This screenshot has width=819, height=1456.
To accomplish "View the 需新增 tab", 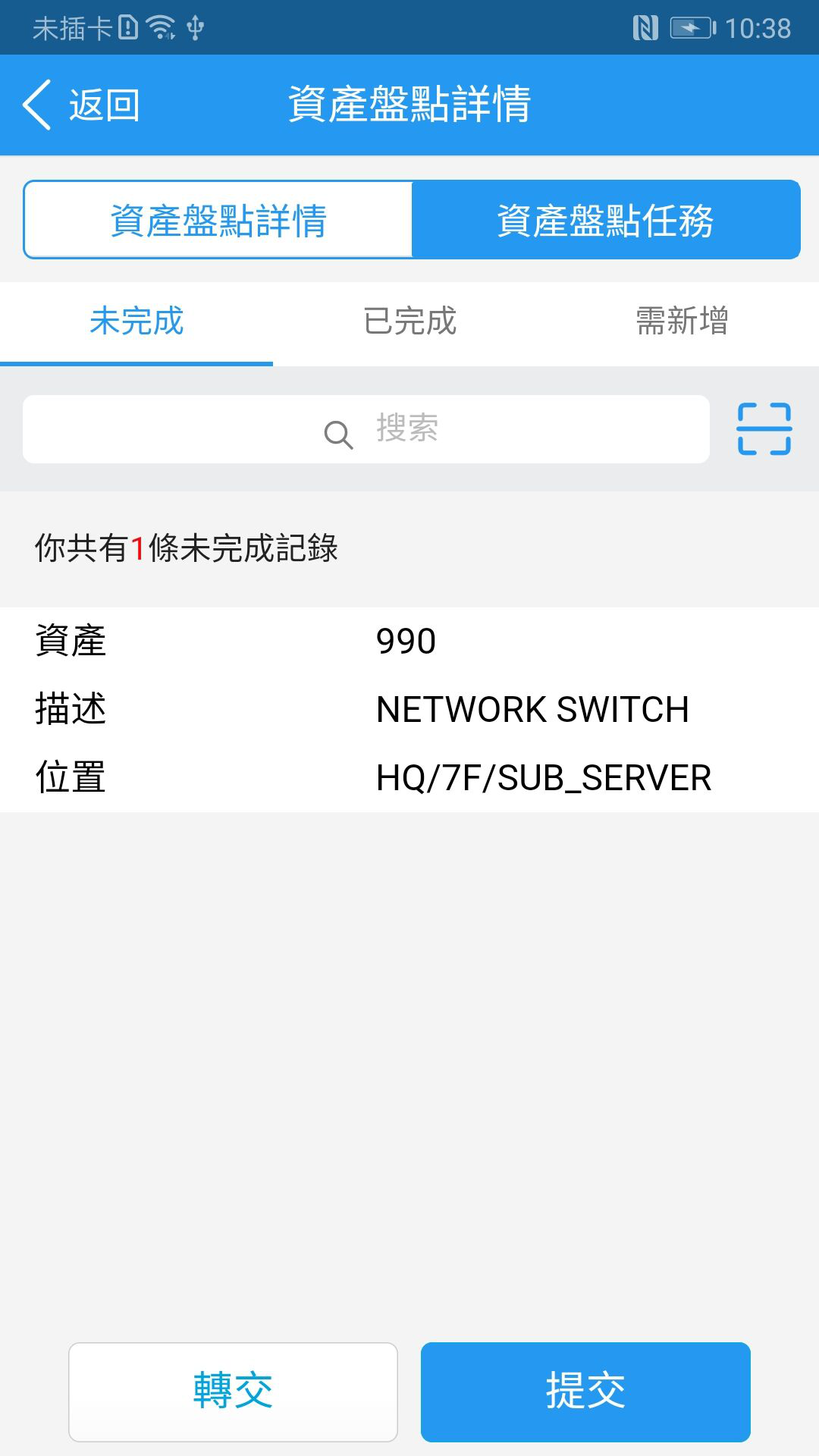I will 682,322.
